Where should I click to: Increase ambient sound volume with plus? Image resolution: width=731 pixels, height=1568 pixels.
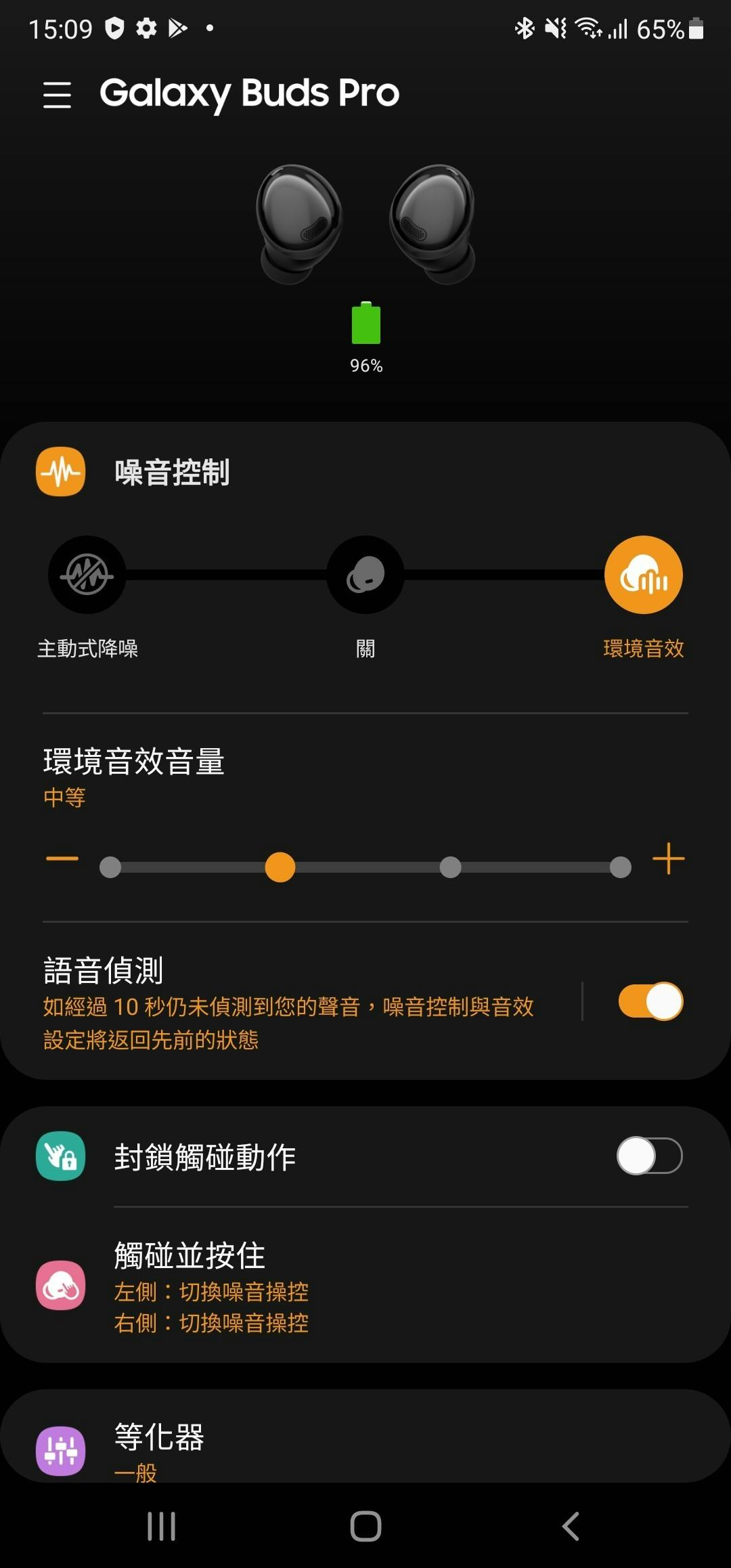point(668,859)
